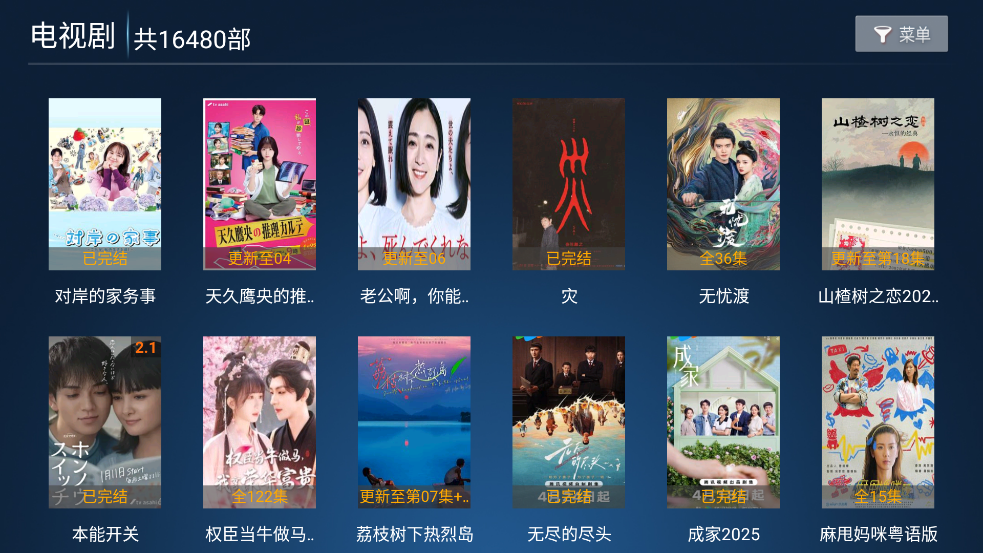View the show titled 灾
This screenshot has width=983, height=553.
(569, 184)
